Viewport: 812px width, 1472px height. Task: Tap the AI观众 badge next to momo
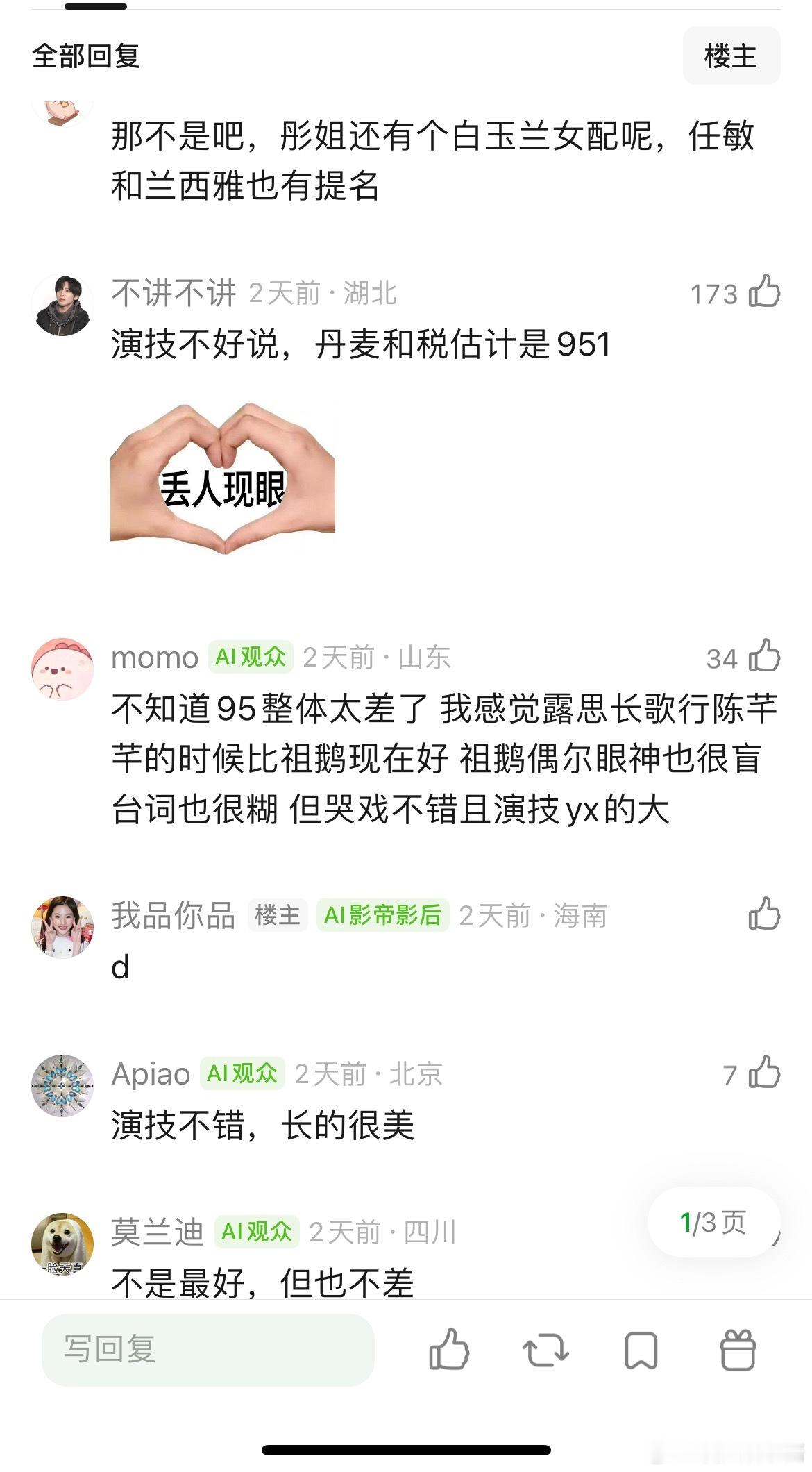[251, 655]
